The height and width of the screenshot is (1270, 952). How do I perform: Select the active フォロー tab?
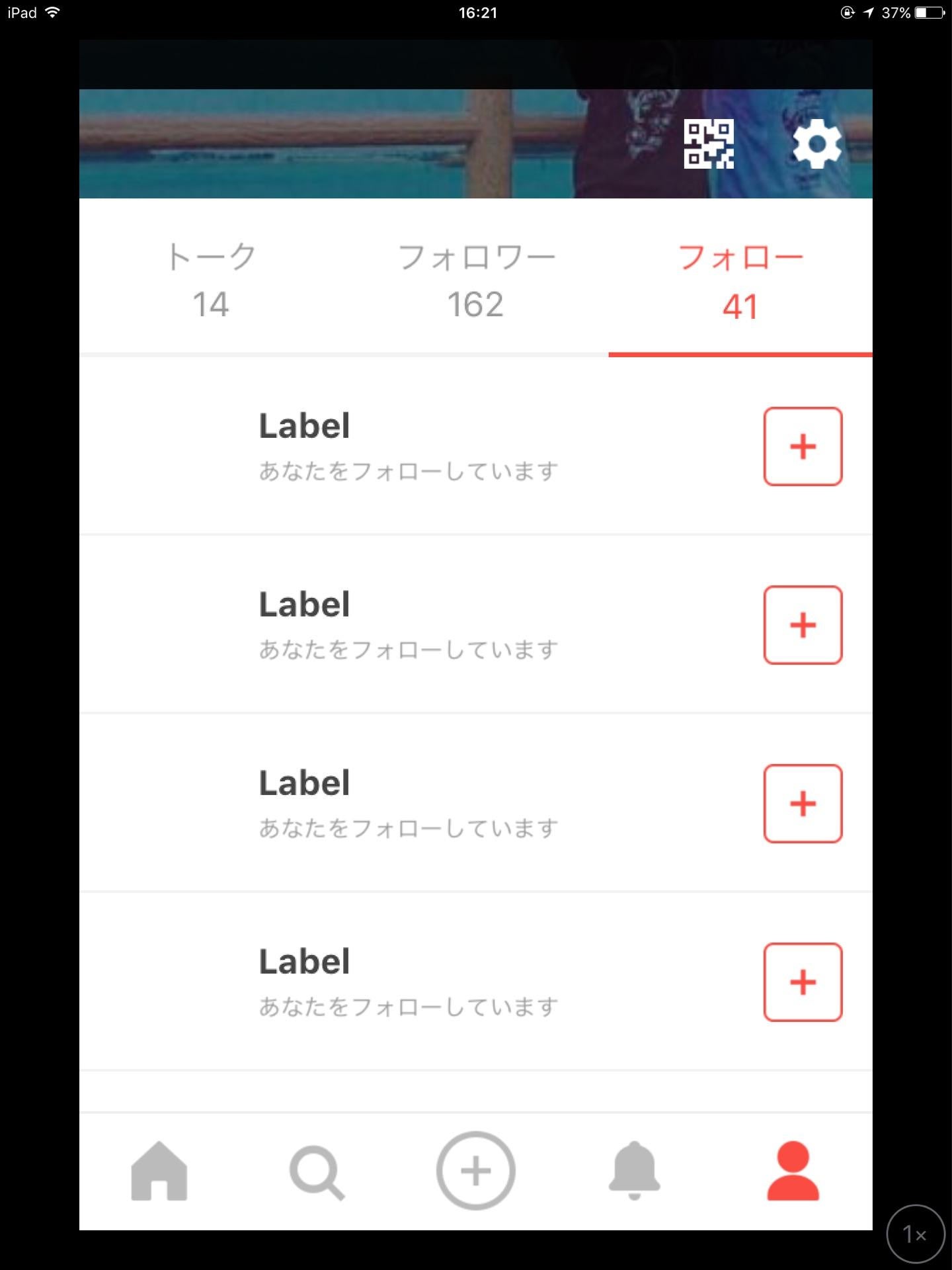[x=740, y=278]
